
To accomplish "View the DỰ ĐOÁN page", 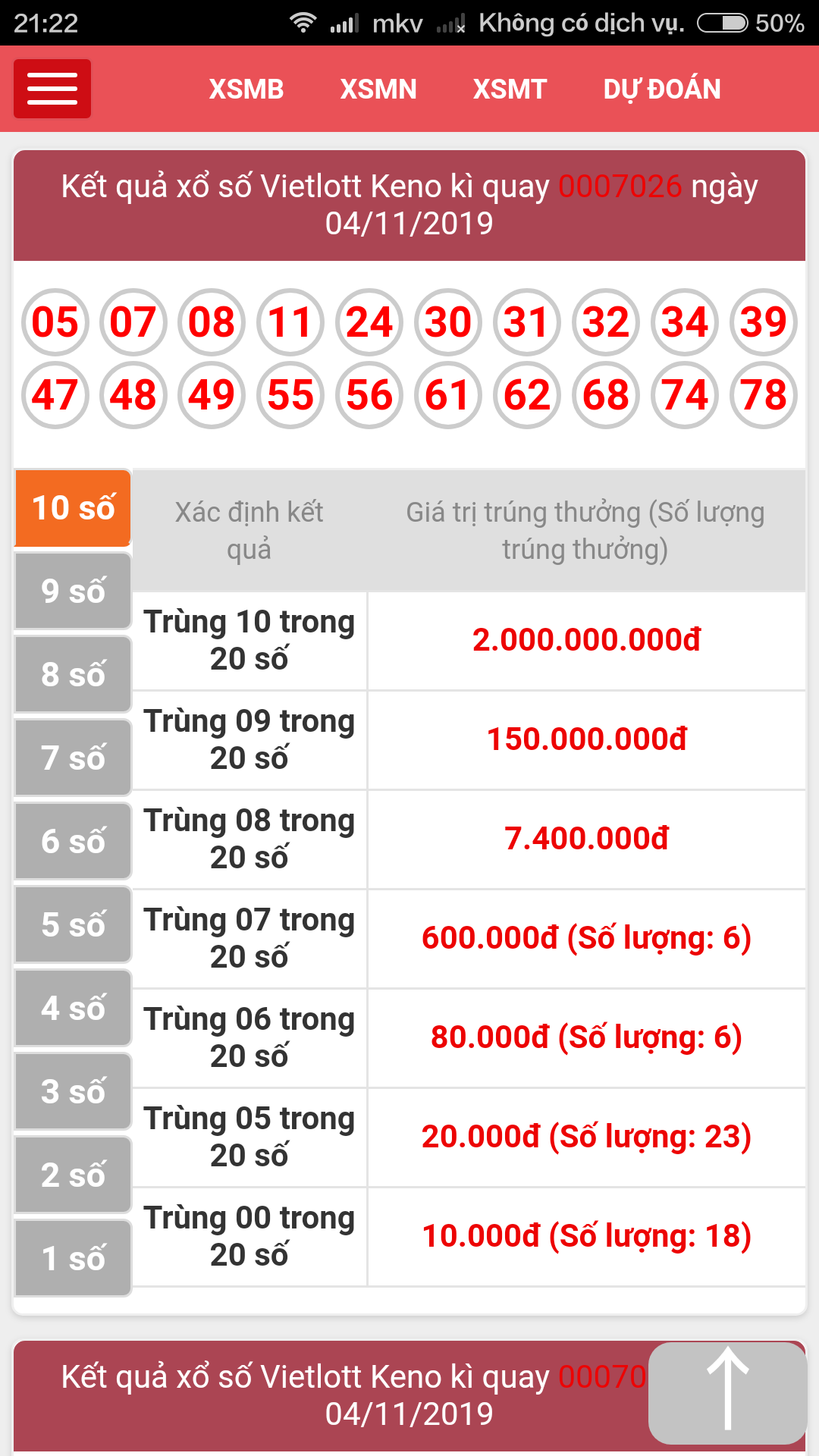I will point(662,89).
